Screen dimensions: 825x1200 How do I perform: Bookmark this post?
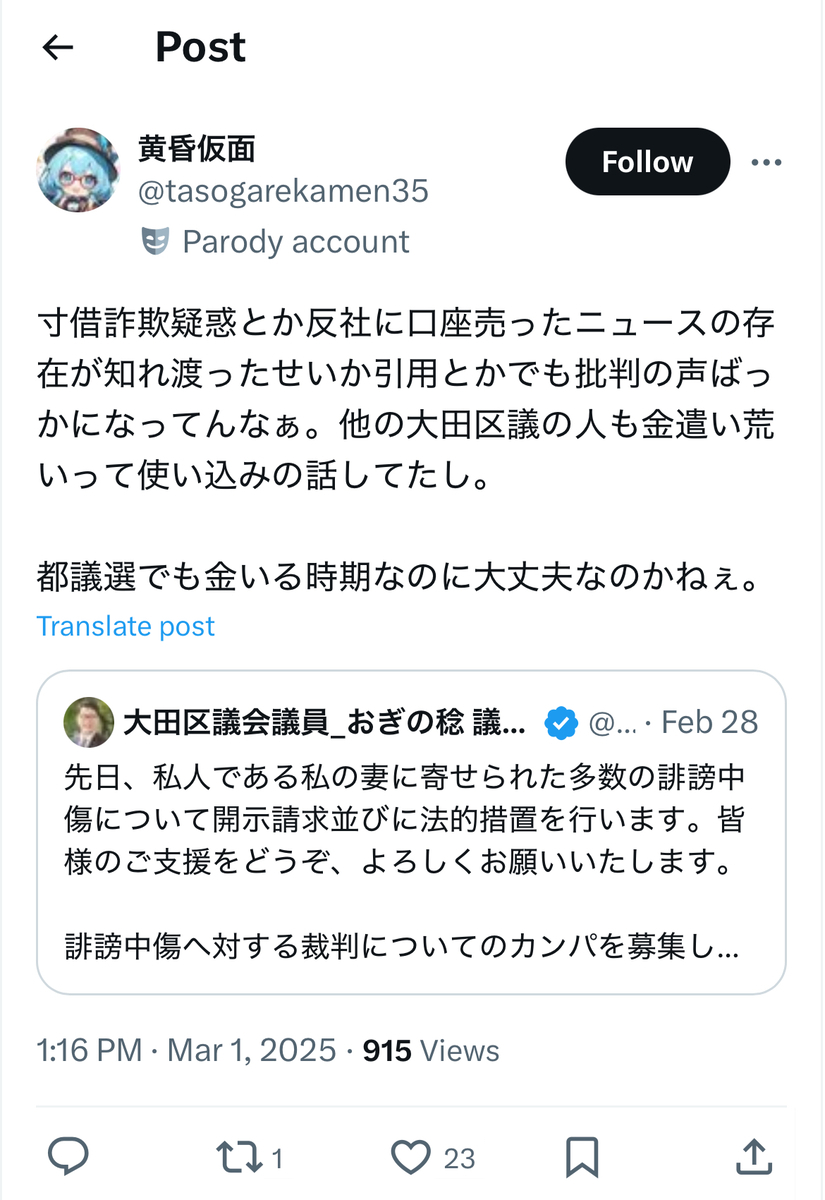pos(581,1158)
